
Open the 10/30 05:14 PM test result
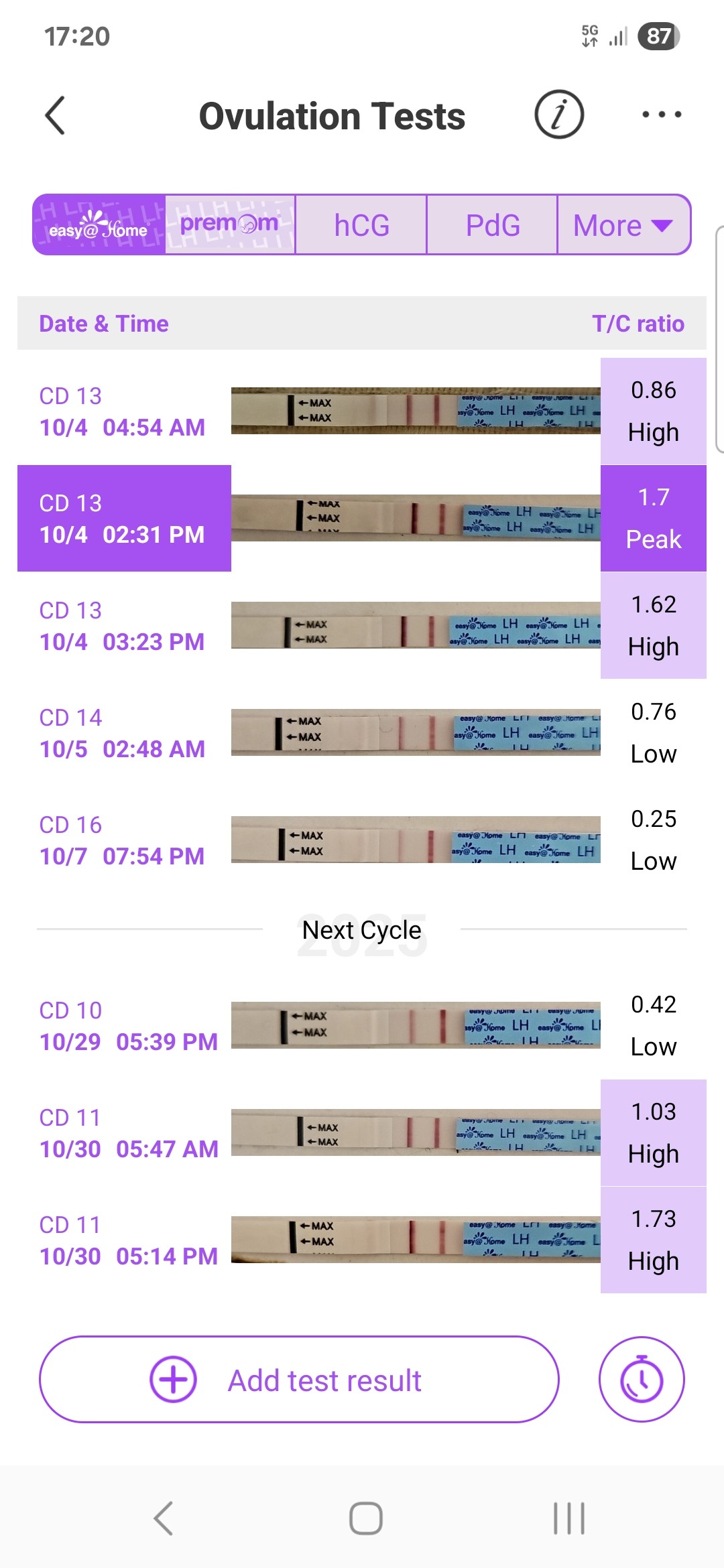(362, 1240)
